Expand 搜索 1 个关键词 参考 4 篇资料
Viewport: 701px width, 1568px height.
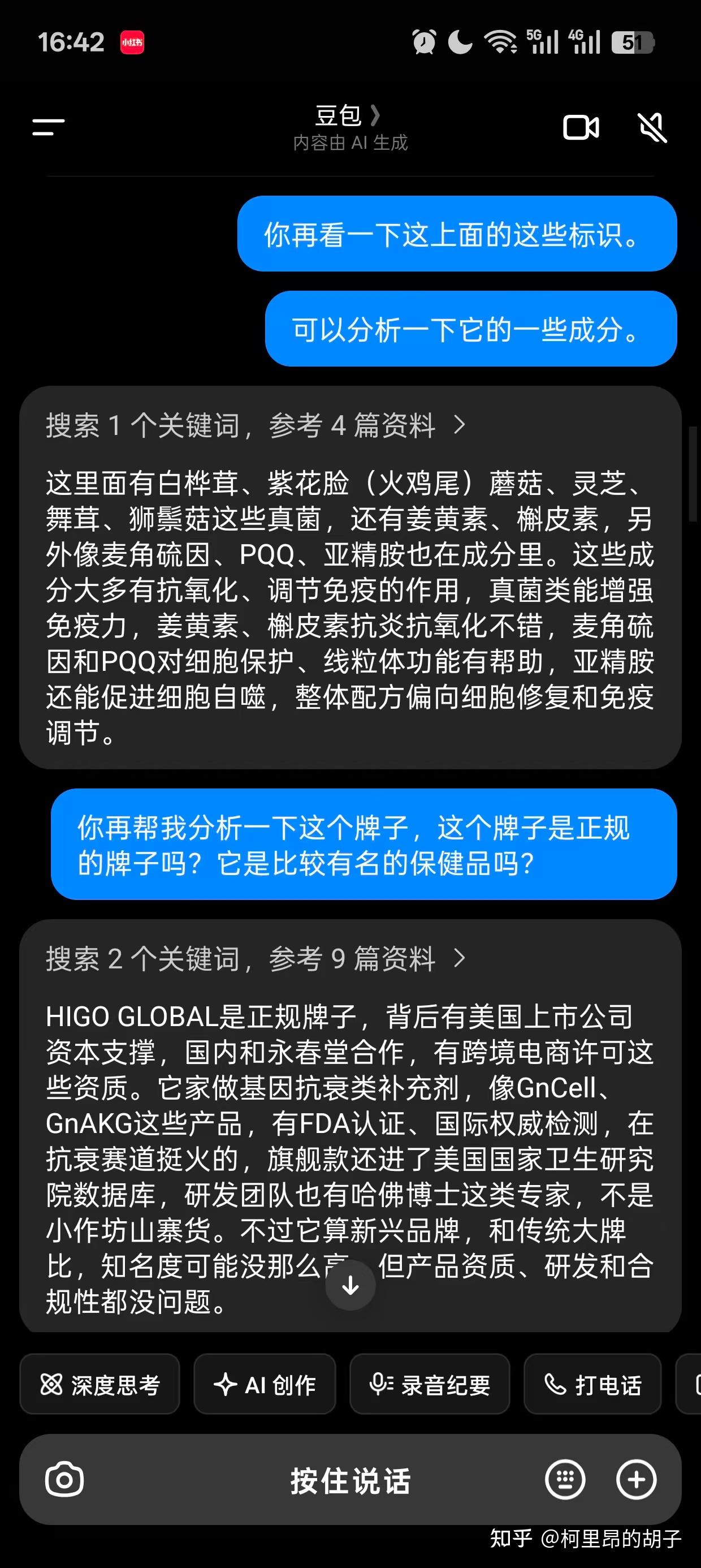[256, 425]
